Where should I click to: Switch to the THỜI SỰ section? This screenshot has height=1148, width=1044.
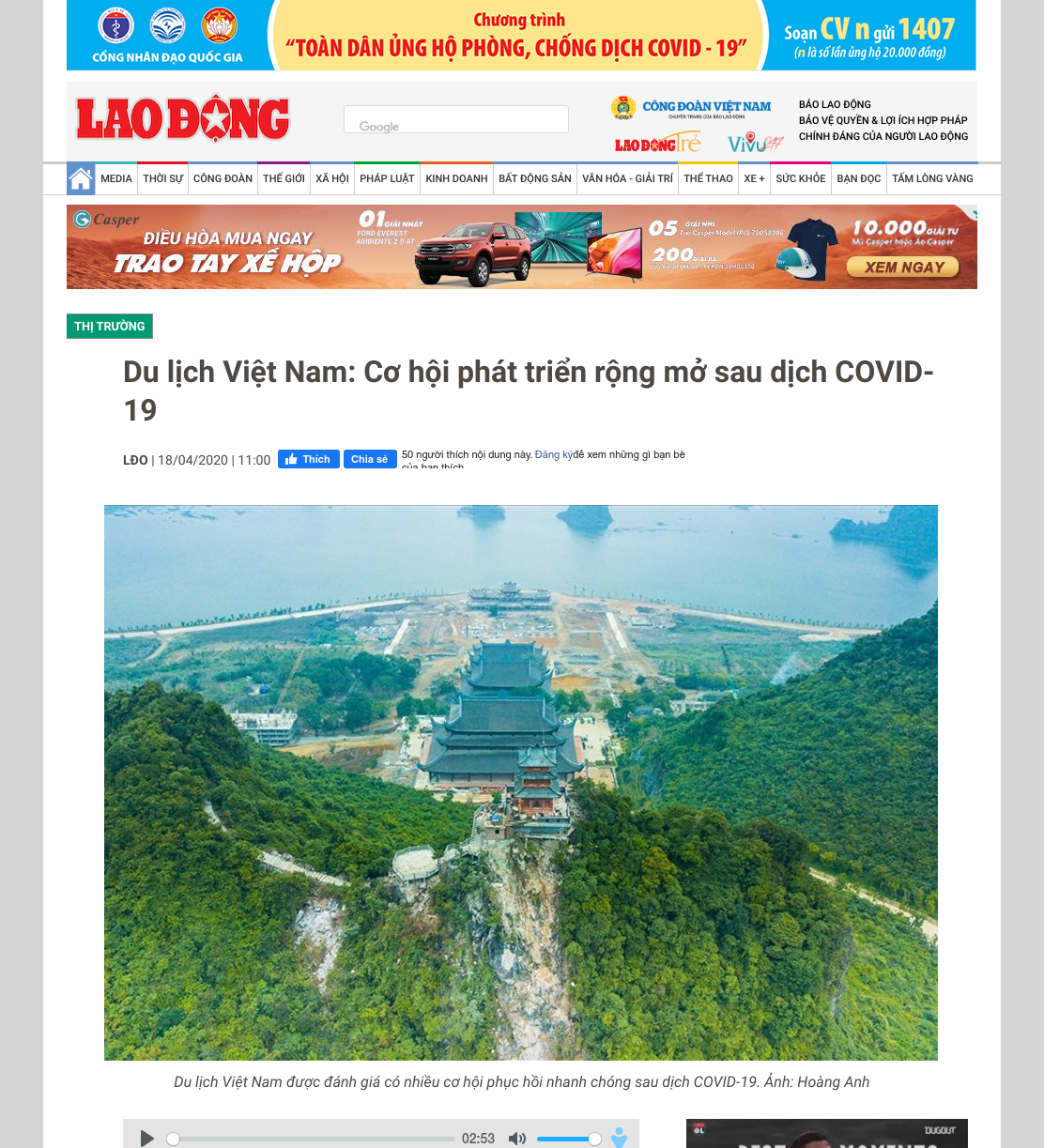[162, 178]
